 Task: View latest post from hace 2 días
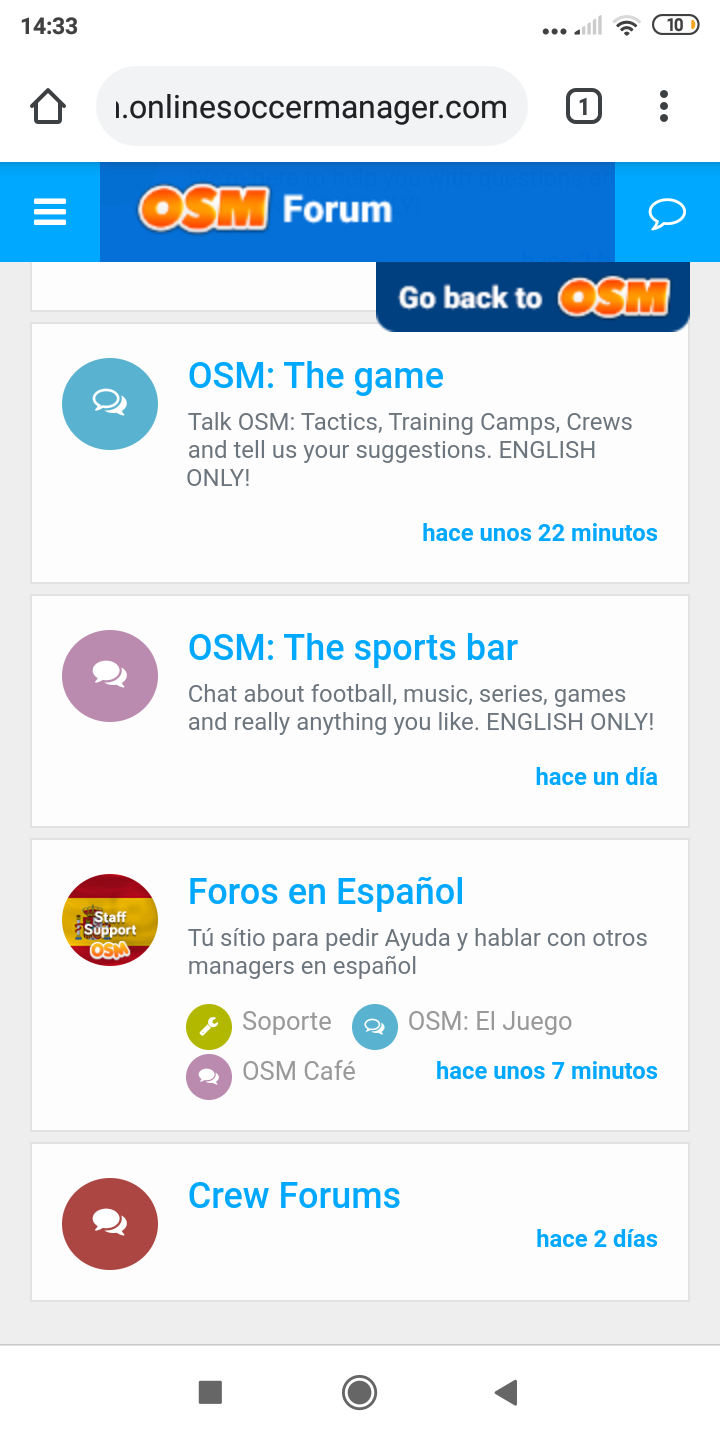pyautogui.click(x=597, y=1239)
